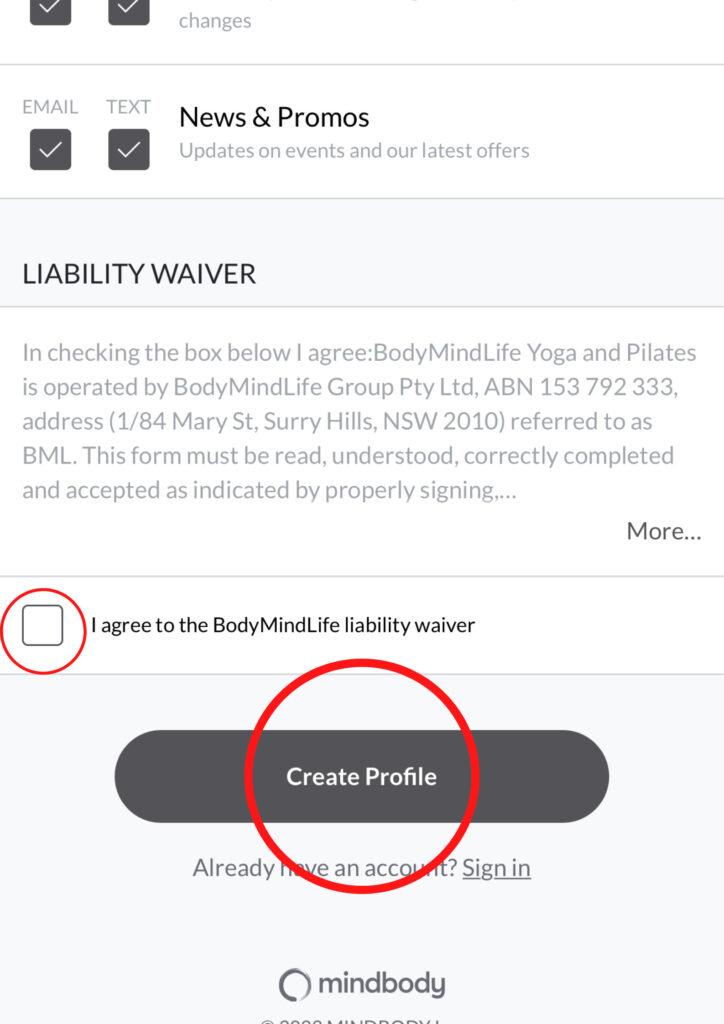Open the Sign in link
This screenshot has height=1024, width=724.
coord(496,867)
